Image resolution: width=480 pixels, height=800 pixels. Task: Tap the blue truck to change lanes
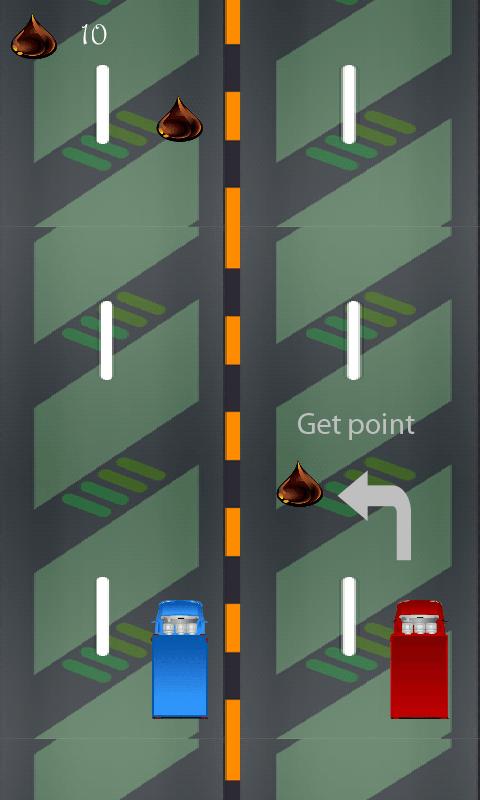click(x=180, y=659)
